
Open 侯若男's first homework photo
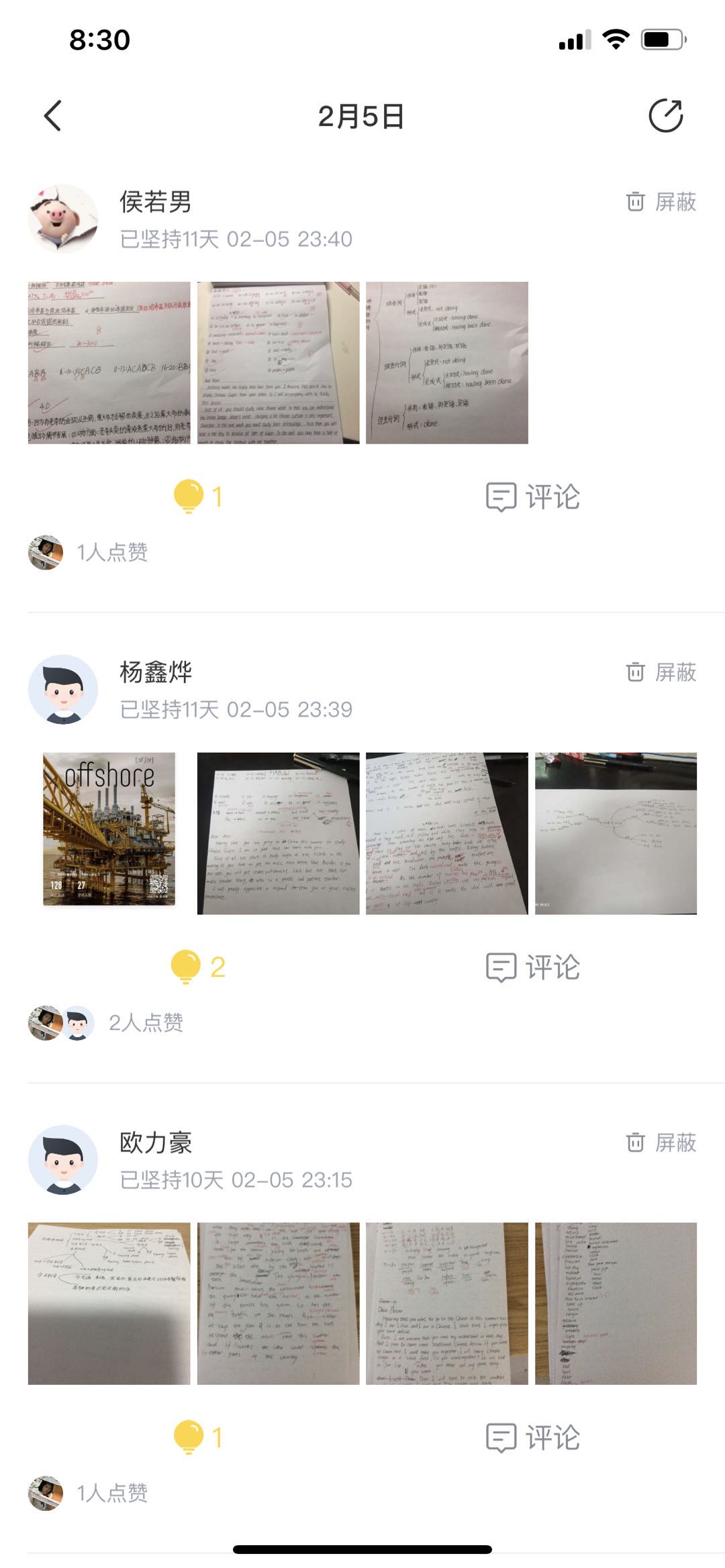(x=109, y=362)
